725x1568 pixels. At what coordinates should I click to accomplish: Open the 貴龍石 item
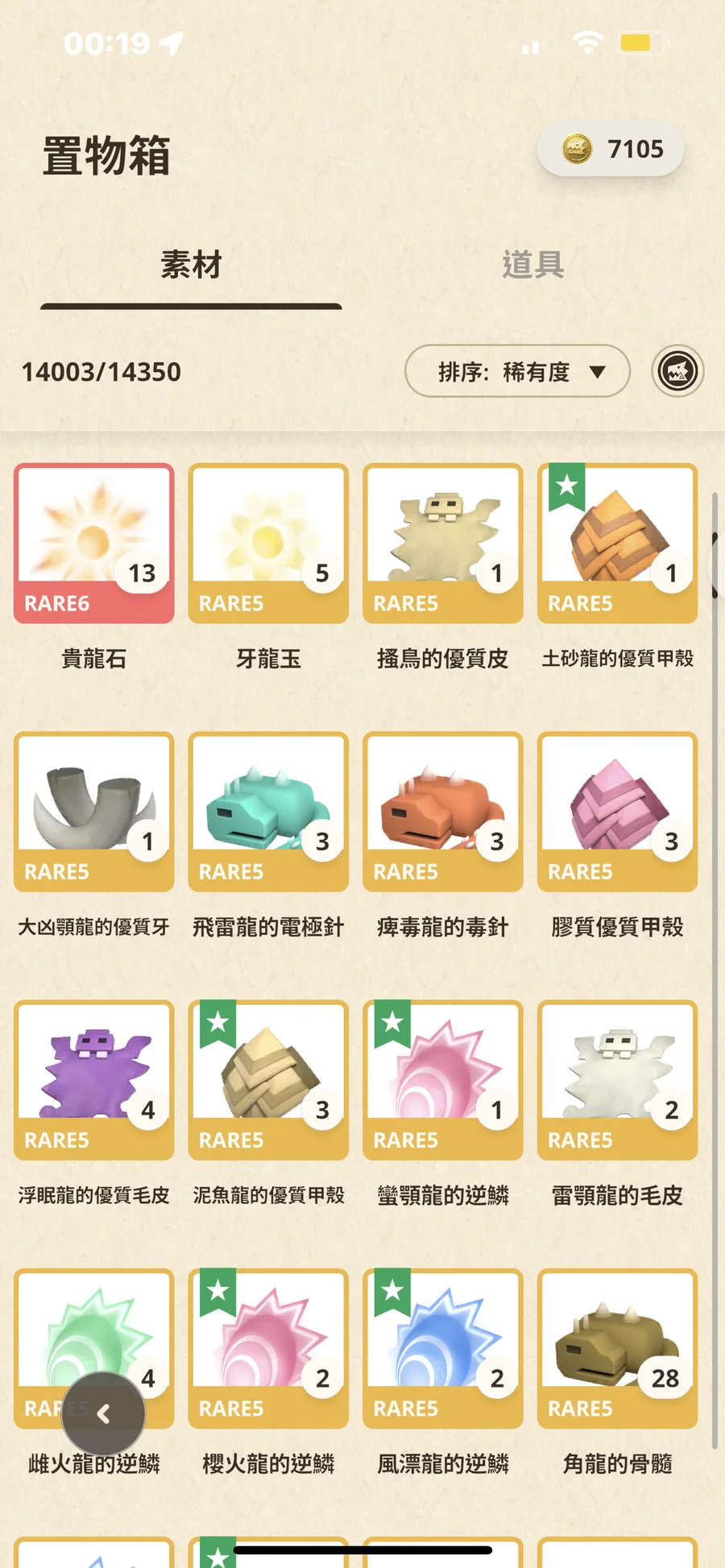click(94, 544)
